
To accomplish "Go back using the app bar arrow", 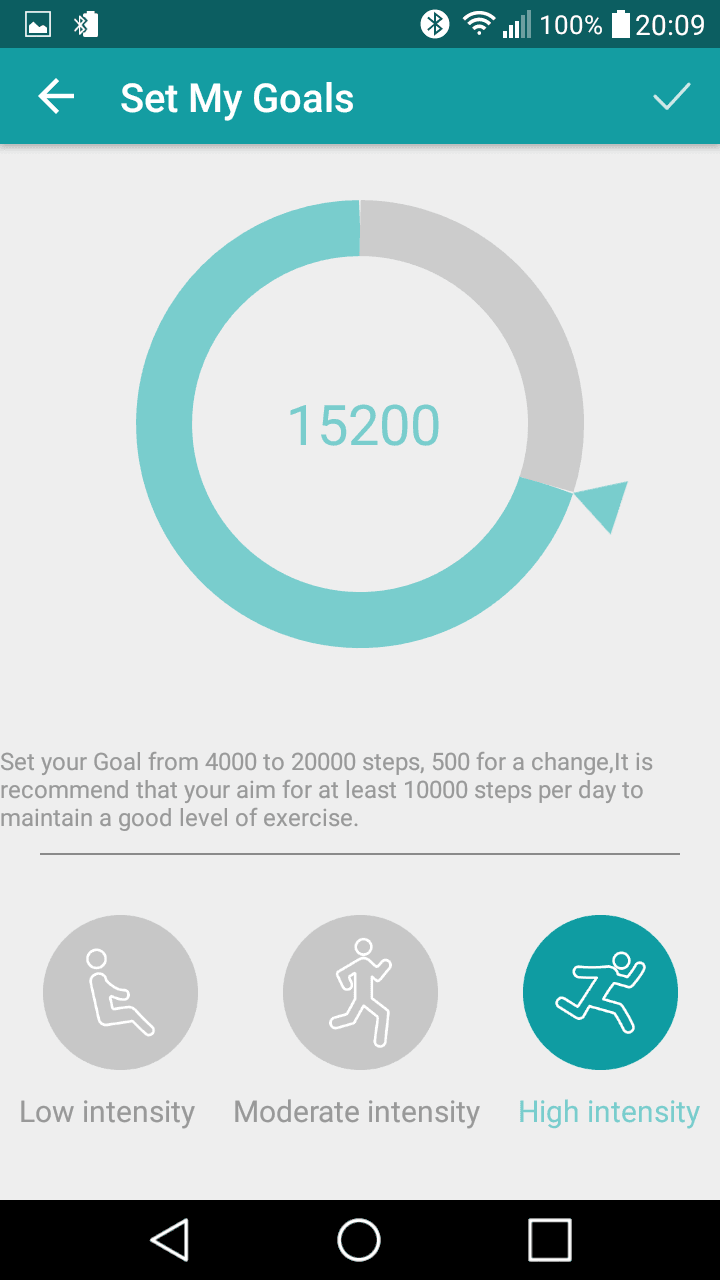I will [x=56, y=97].
